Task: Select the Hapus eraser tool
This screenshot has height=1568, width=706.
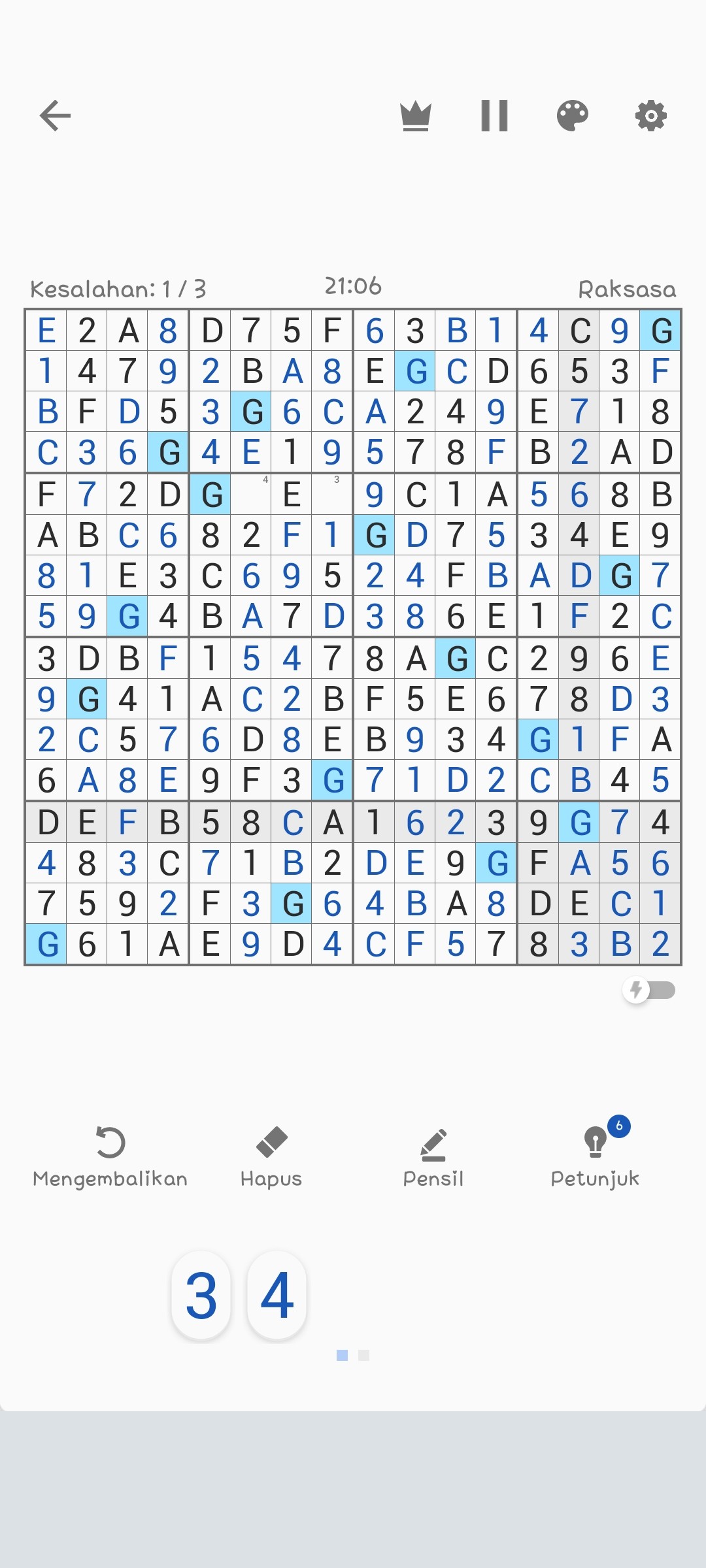Action: pos(271,1156)
